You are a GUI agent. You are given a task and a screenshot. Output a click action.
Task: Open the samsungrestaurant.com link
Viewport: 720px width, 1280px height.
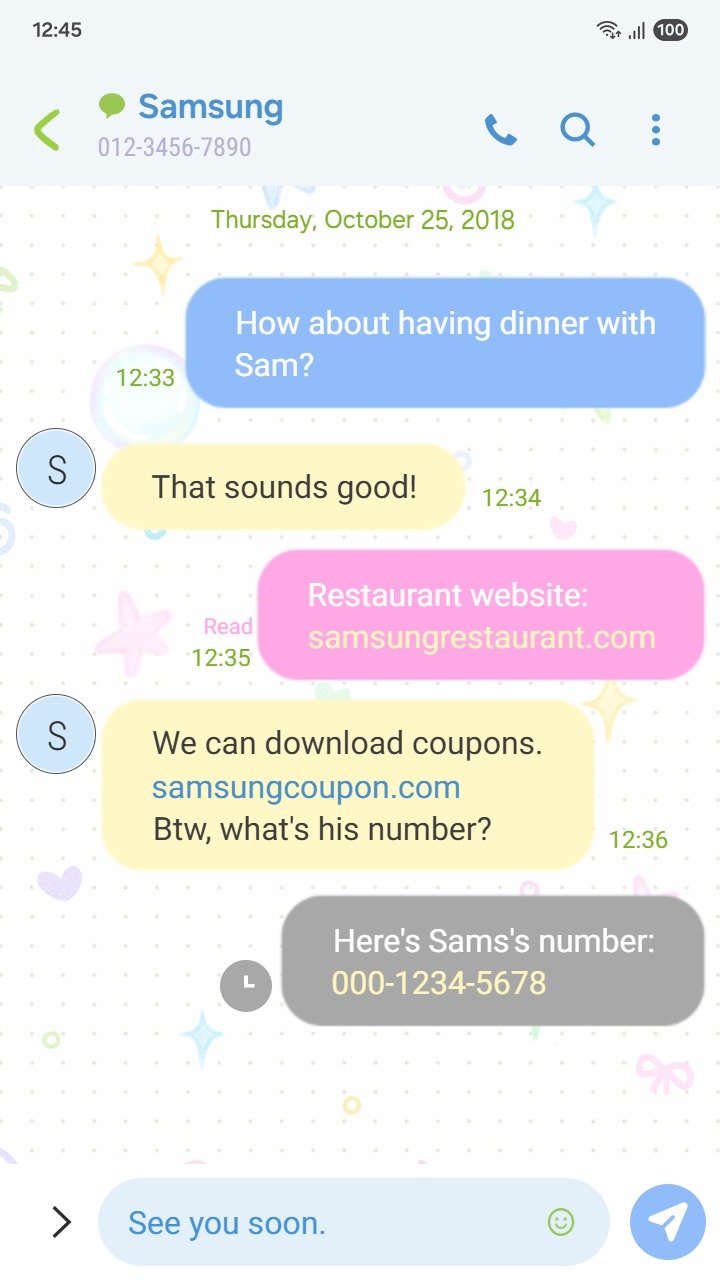[x=481, y=637]
